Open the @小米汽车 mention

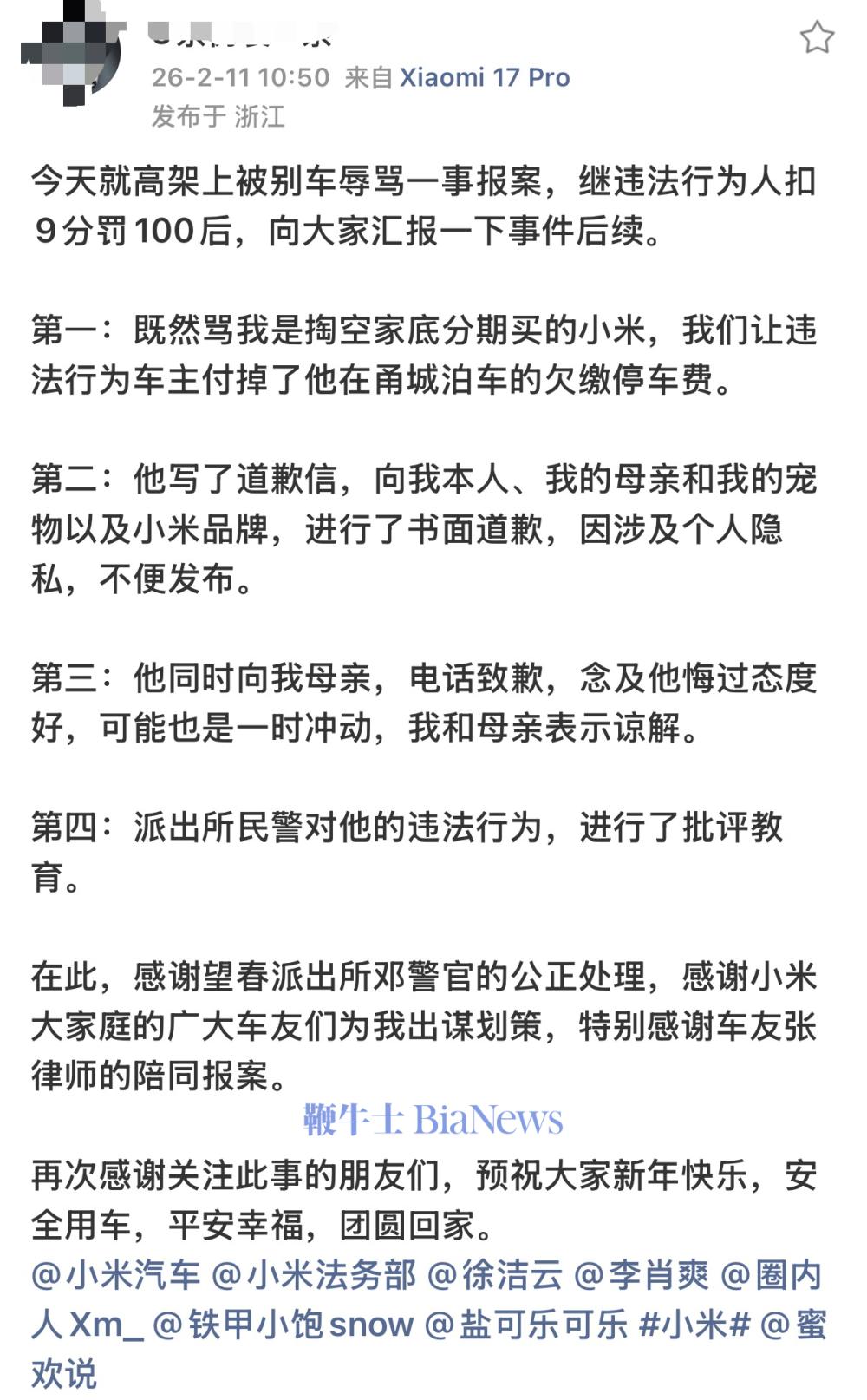coord(116,1275)
